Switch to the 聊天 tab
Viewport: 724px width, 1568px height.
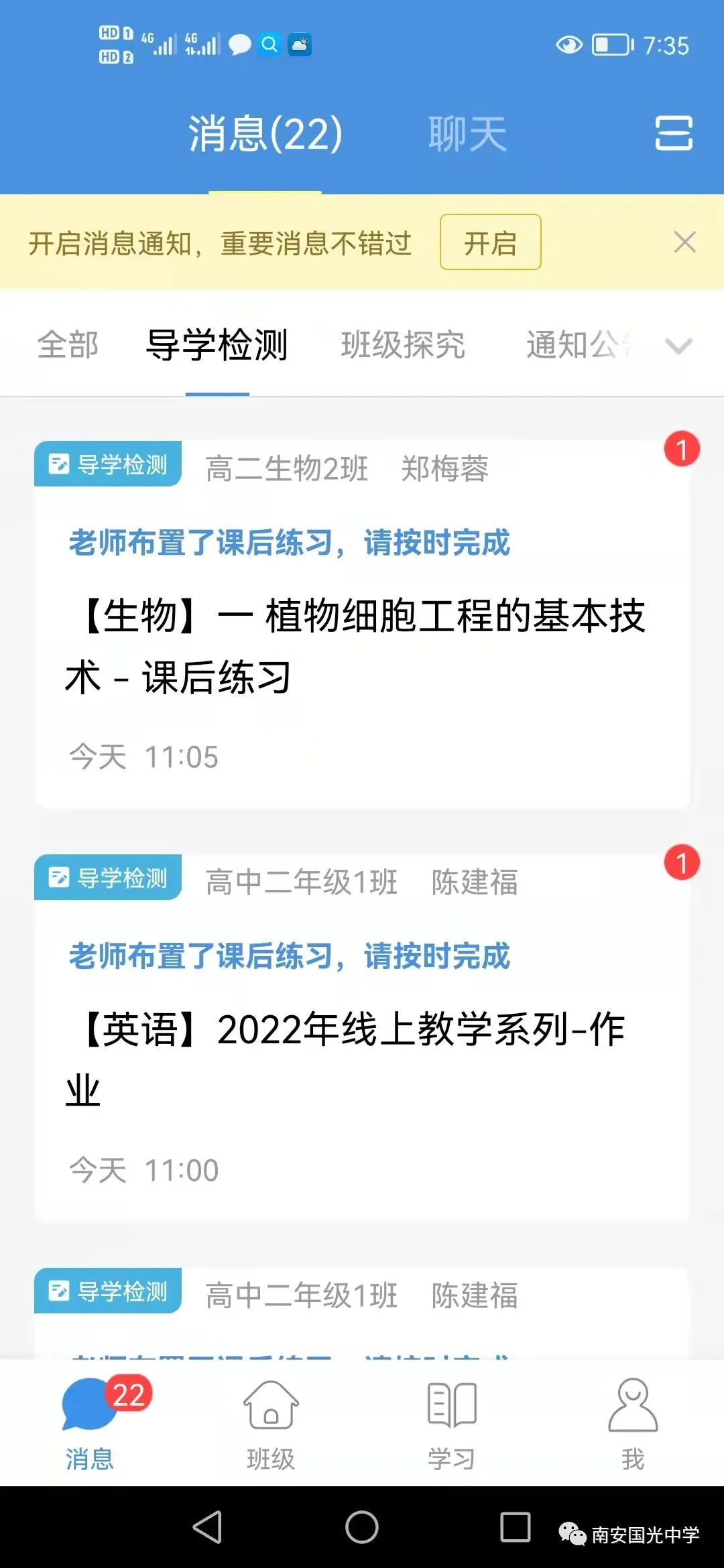467,133
